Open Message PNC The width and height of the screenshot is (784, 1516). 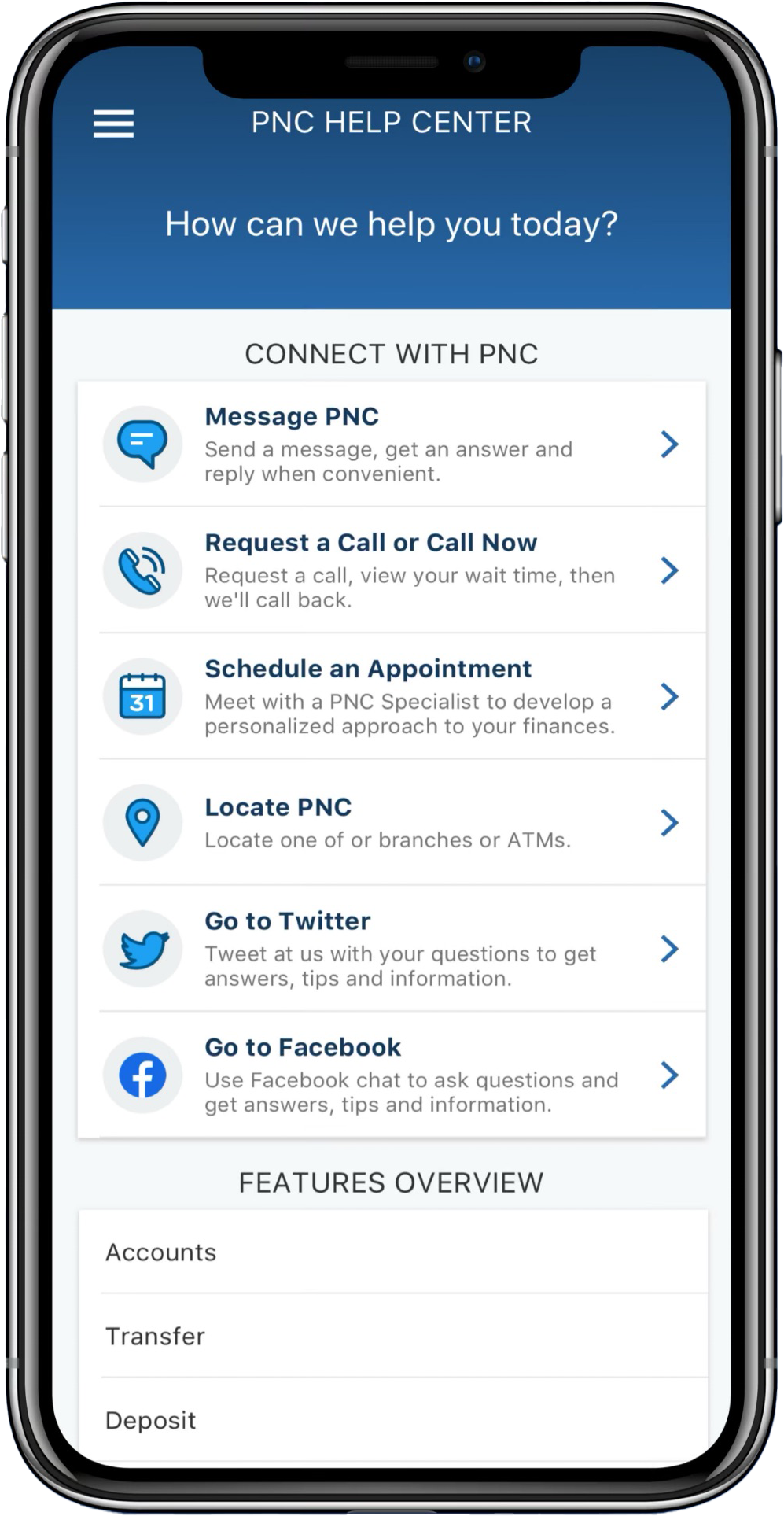tap(392, 444)
